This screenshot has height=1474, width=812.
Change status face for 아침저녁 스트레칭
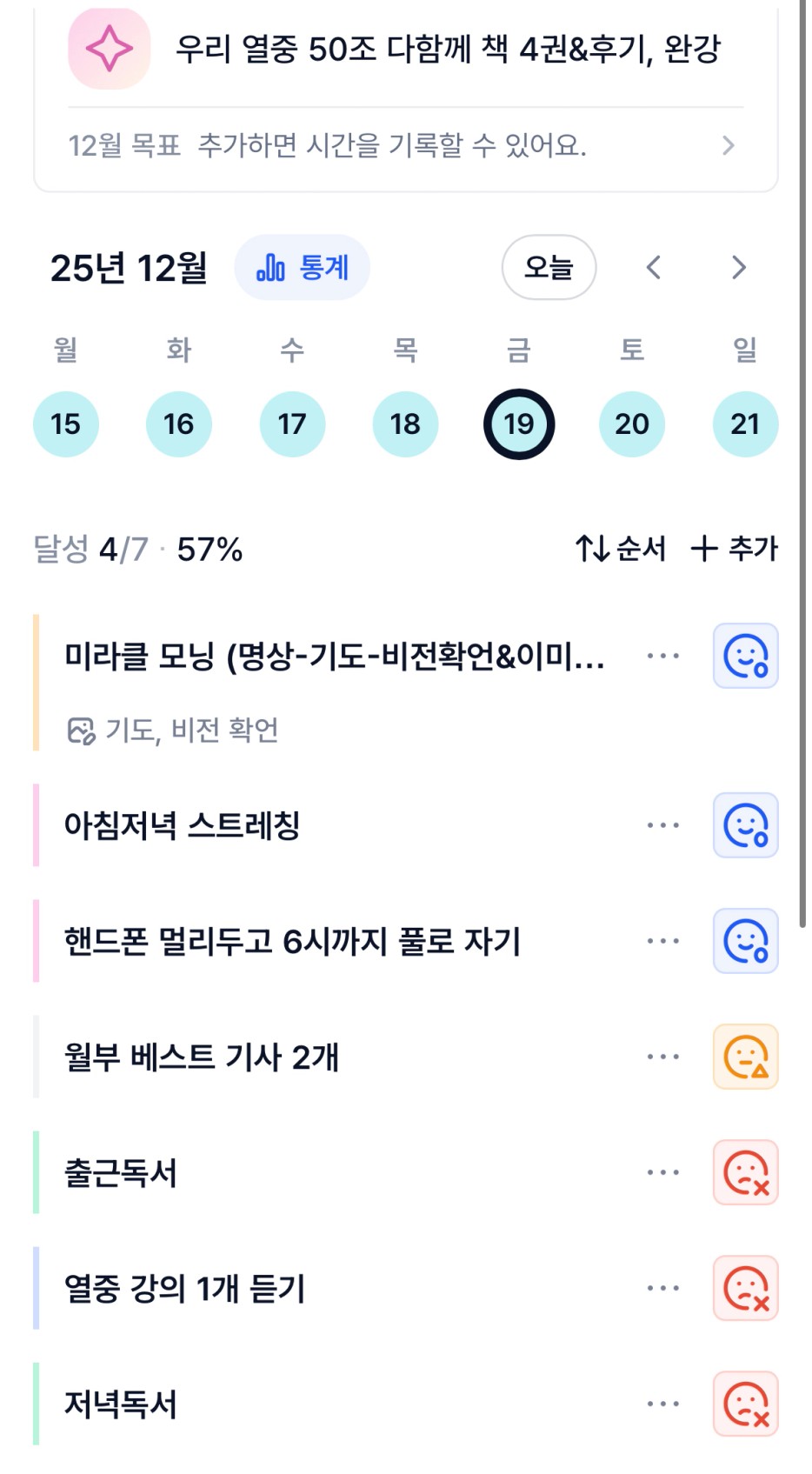point(745,824)
